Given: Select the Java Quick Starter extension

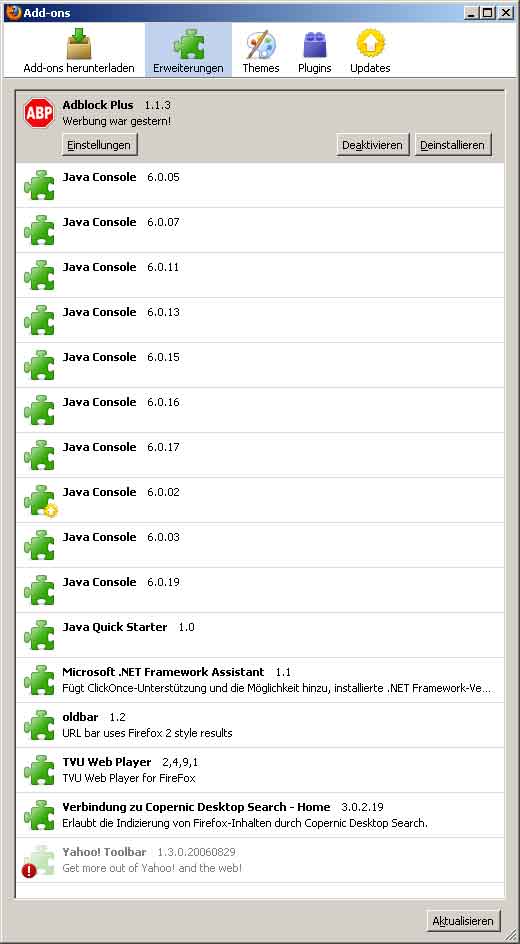Looking at the screenshot, I should (x=260, y=635).
